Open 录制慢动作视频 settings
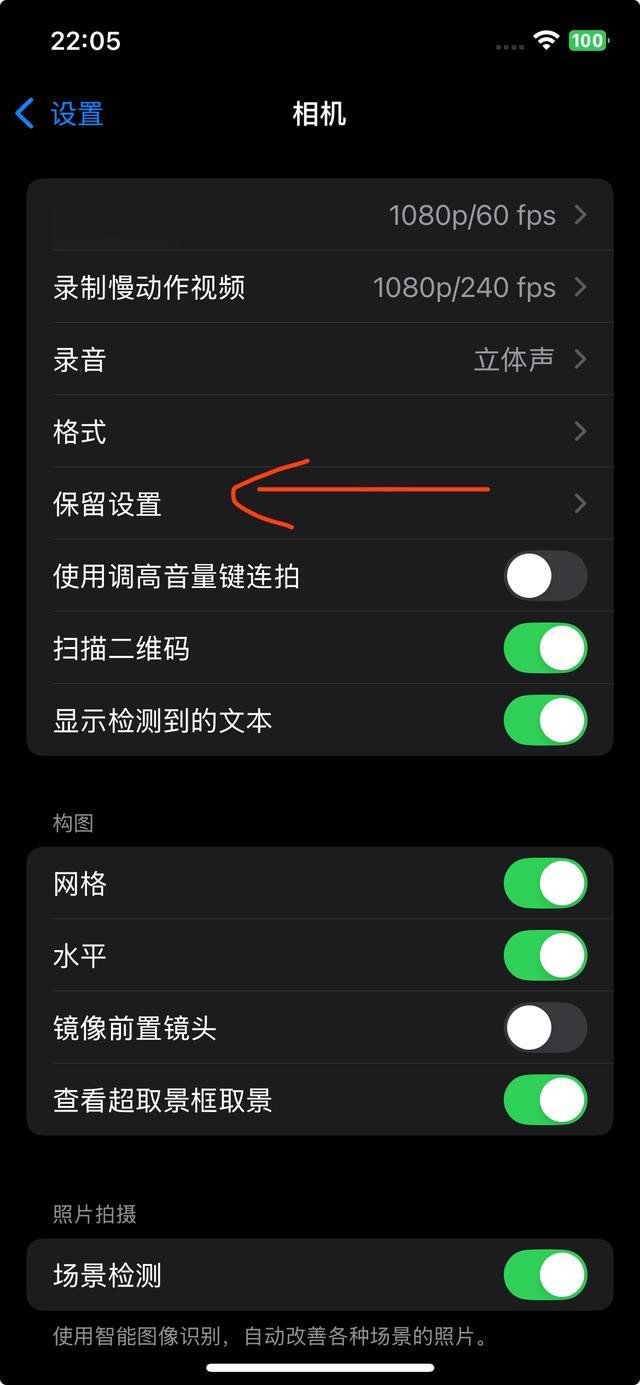 (x=320, y=287)
